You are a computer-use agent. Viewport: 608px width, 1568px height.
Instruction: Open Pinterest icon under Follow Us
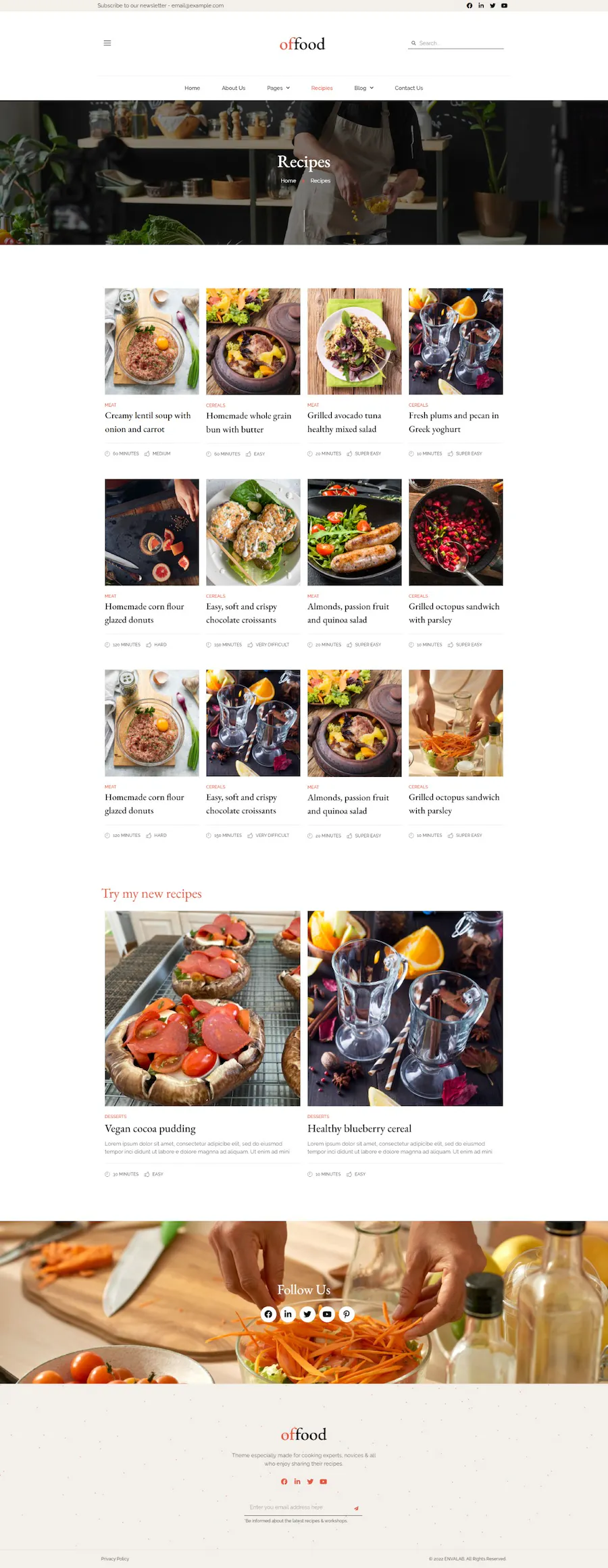tap(347, 1314)
